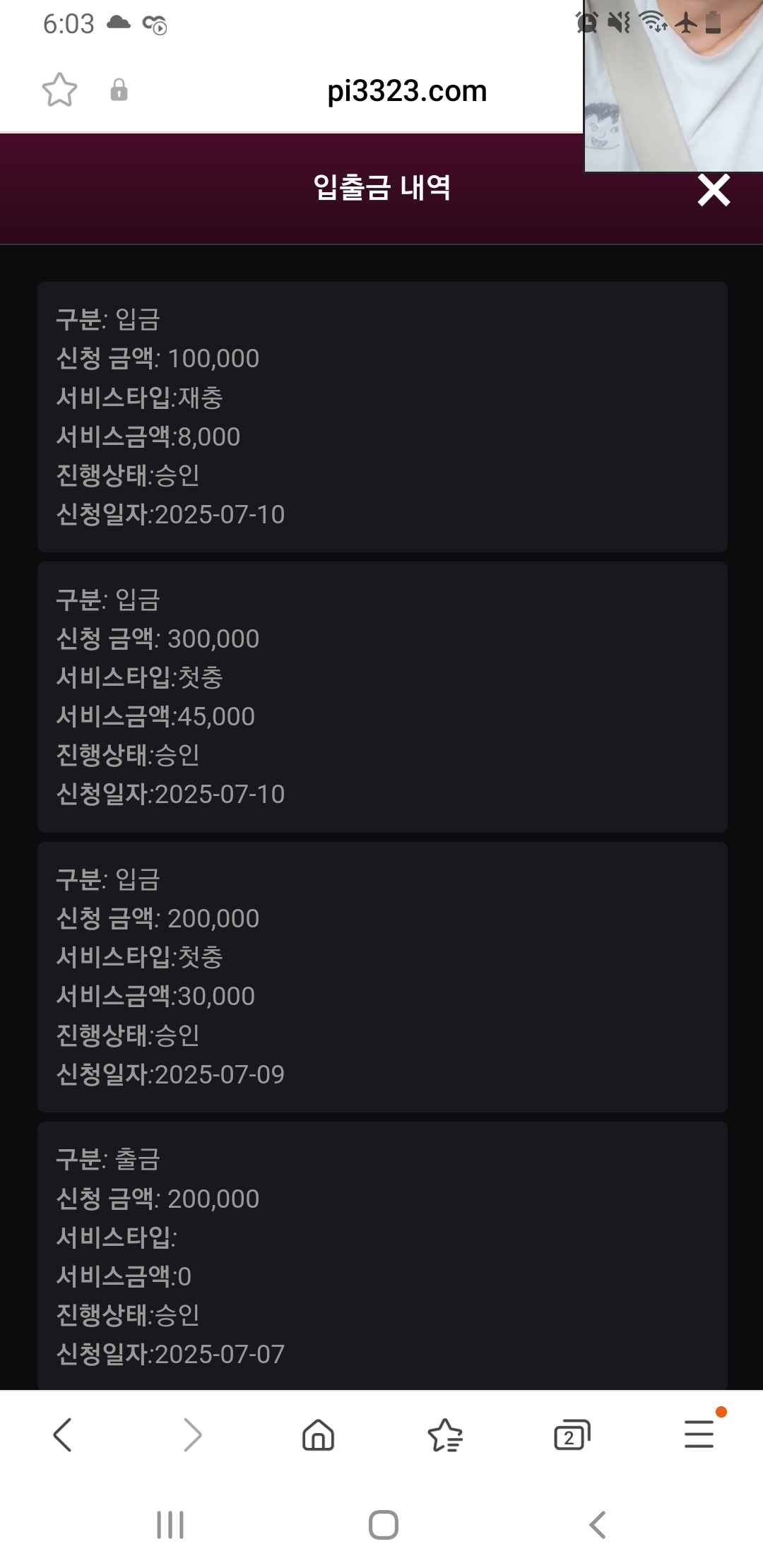
Task: Tap the system home button
Action: pos(383,1524)
